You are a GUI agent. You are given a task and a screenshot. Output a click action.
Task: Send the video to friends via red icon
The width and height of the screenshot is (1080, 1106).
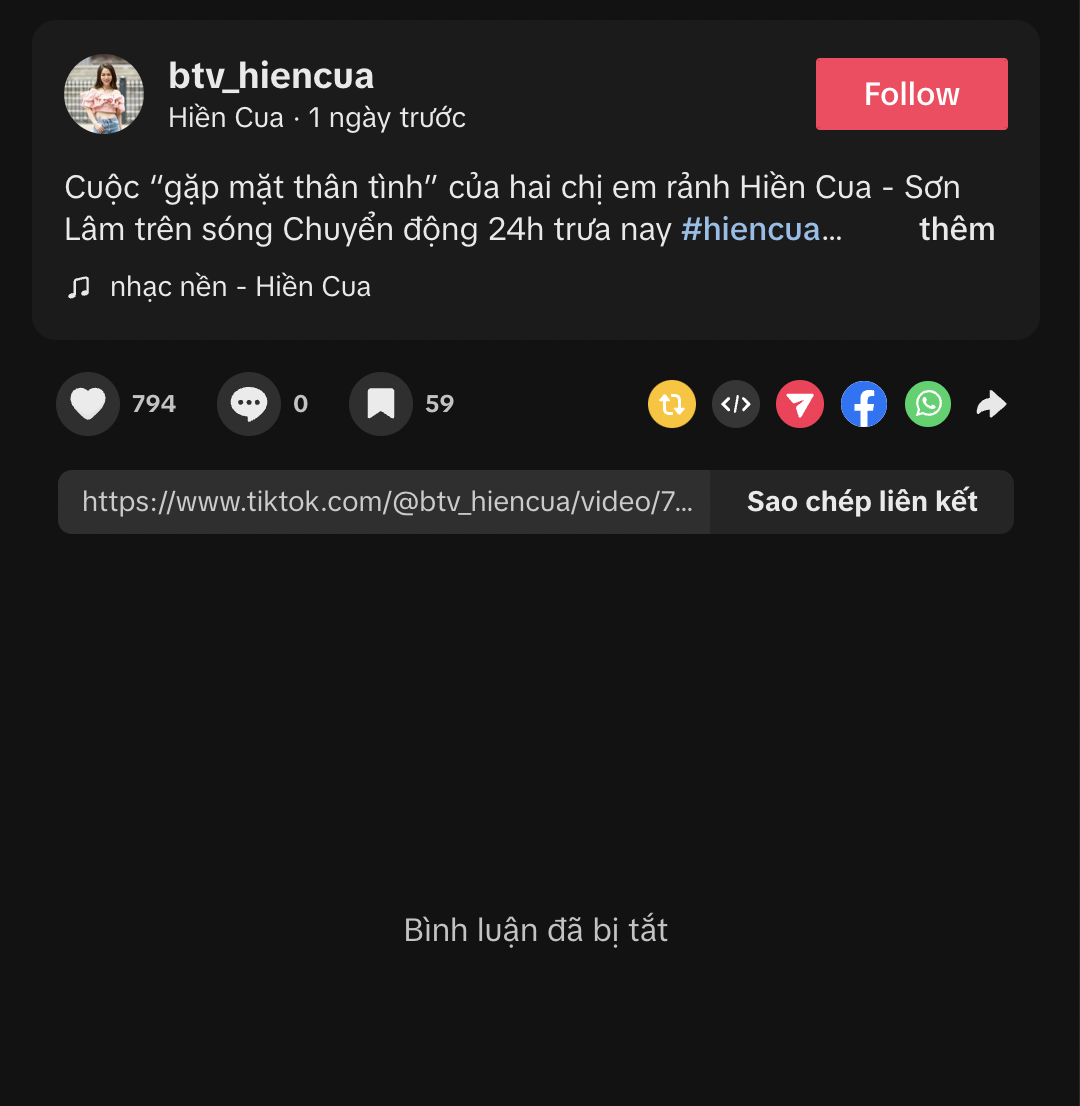(x=800, y=404)
